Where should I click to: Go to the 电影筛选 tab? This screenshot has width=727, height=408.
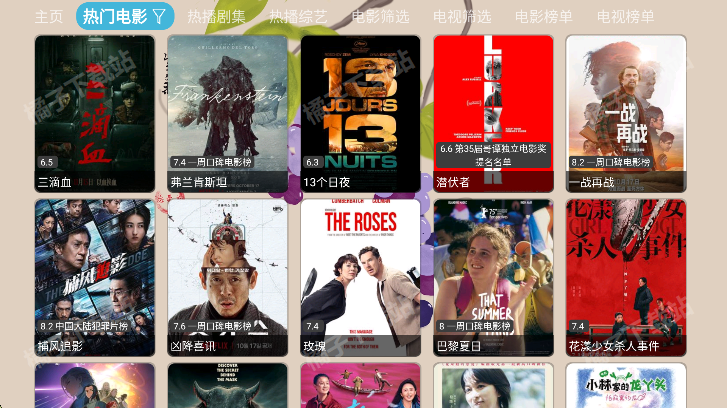point(380,16)
